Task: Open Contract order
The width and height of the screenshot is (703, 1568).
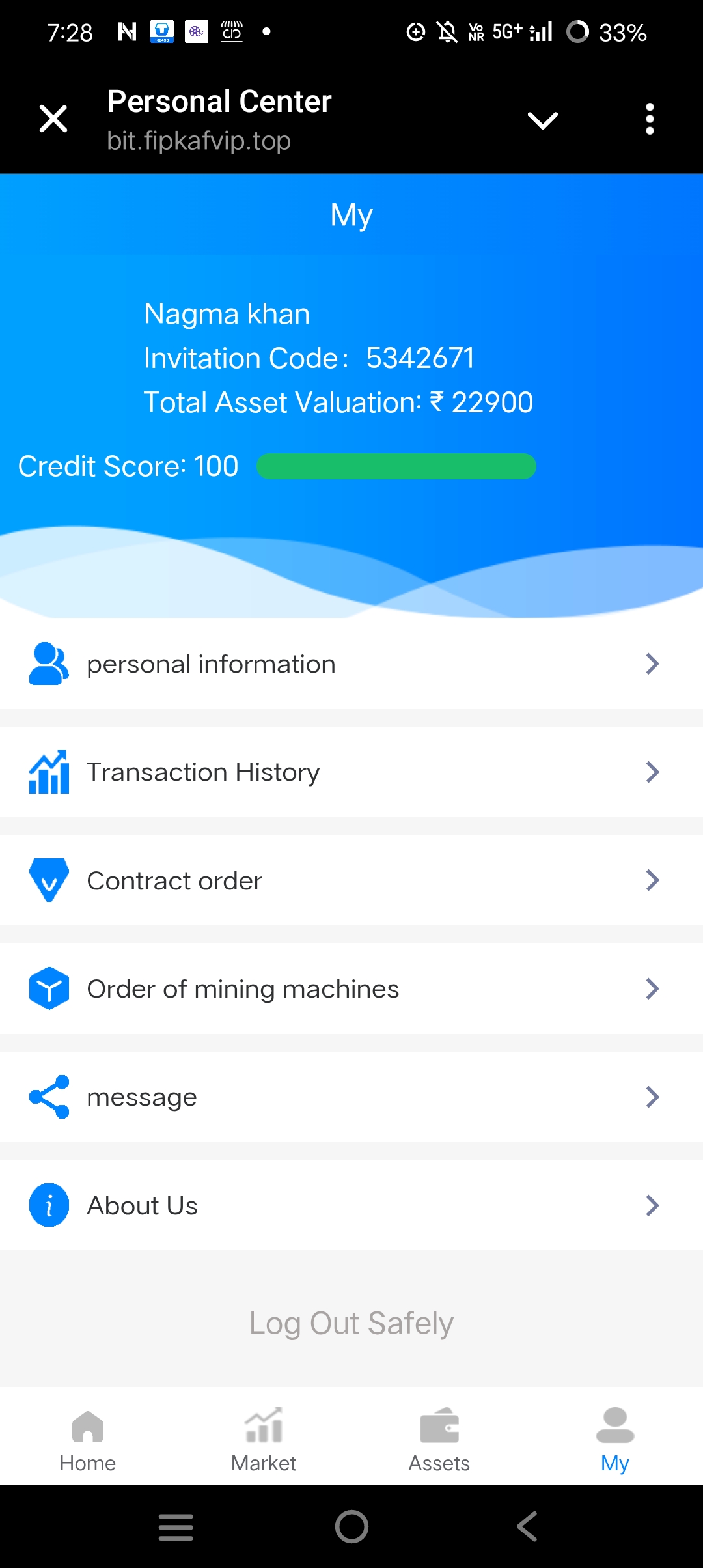Action: [x=351, y=880]
